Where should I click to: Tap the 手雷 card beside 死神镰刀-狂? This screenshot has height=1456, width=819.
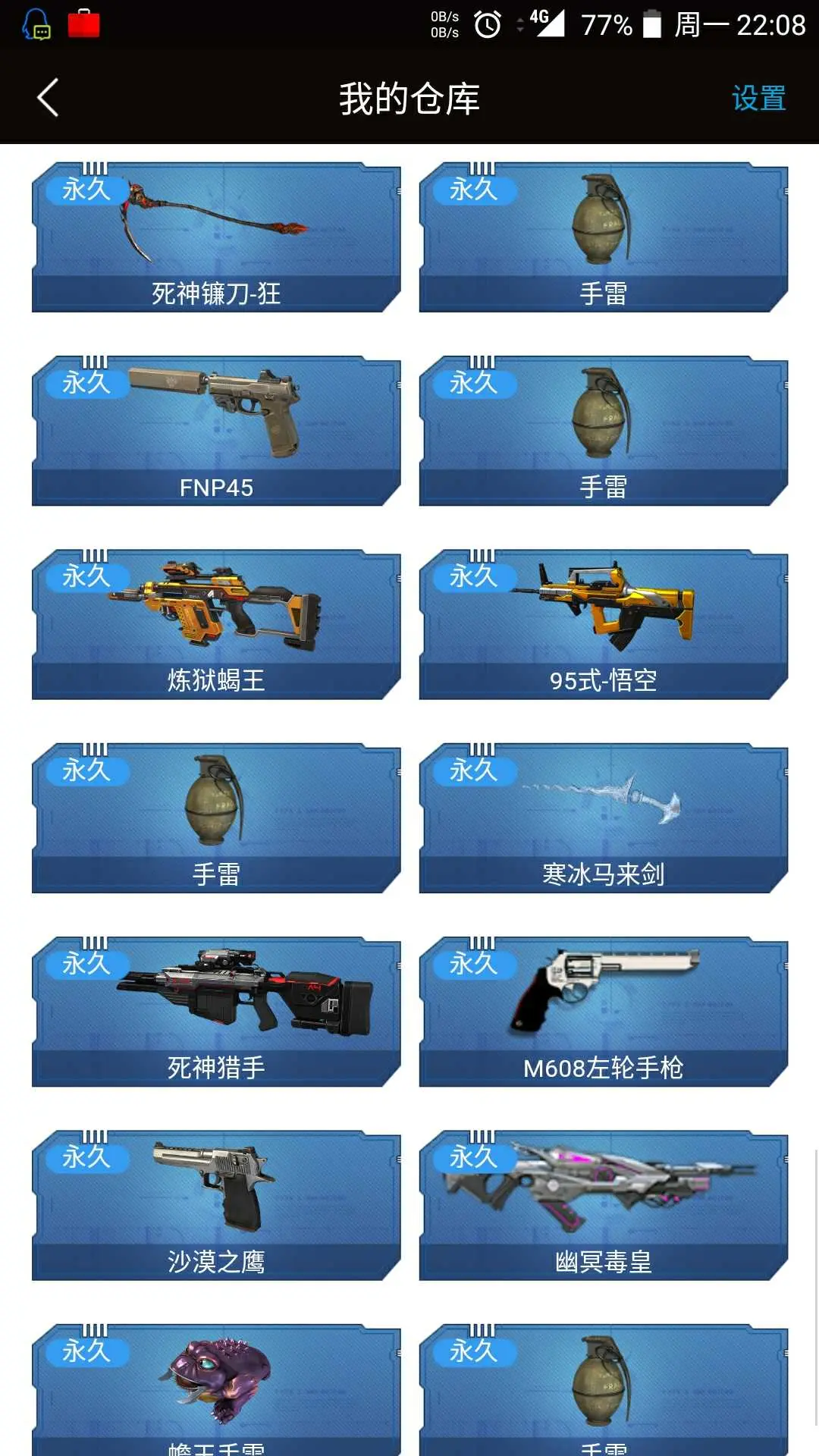[603, 237]
